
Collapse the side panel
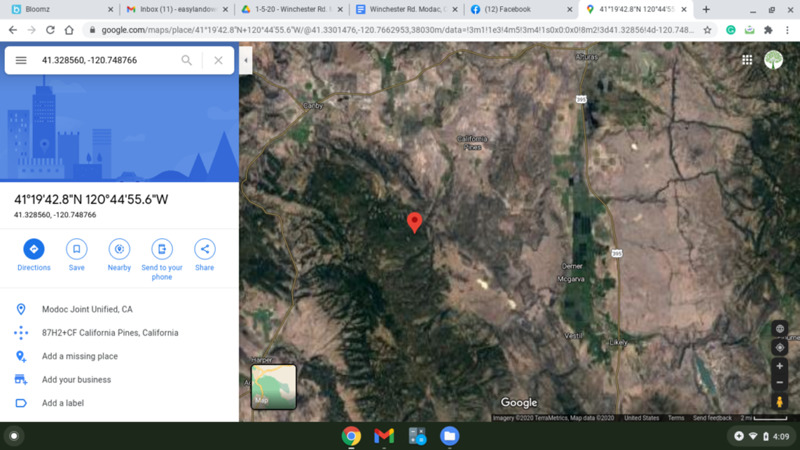[x=246, y=60]
